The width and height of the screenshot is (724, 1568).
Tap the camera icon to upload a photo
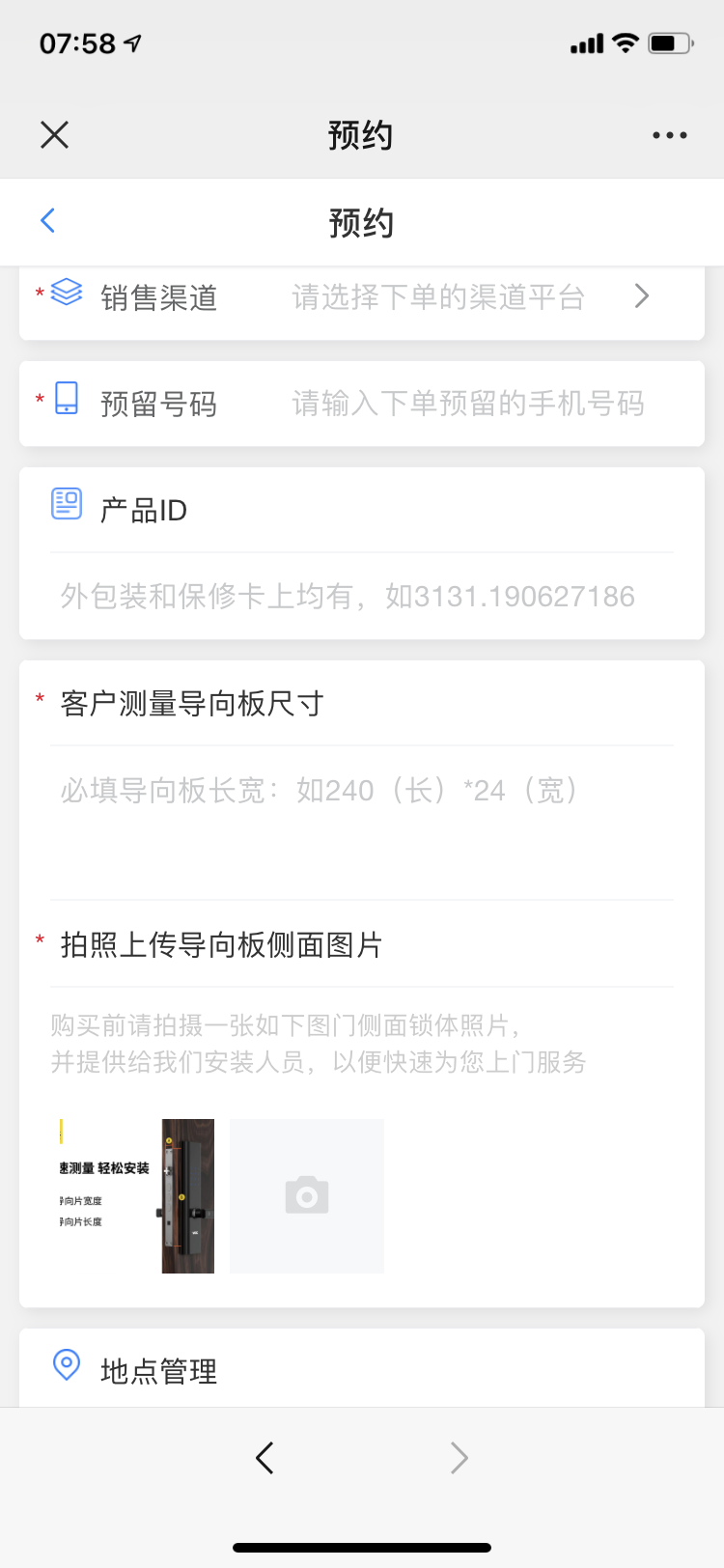tap(306, 1196)
